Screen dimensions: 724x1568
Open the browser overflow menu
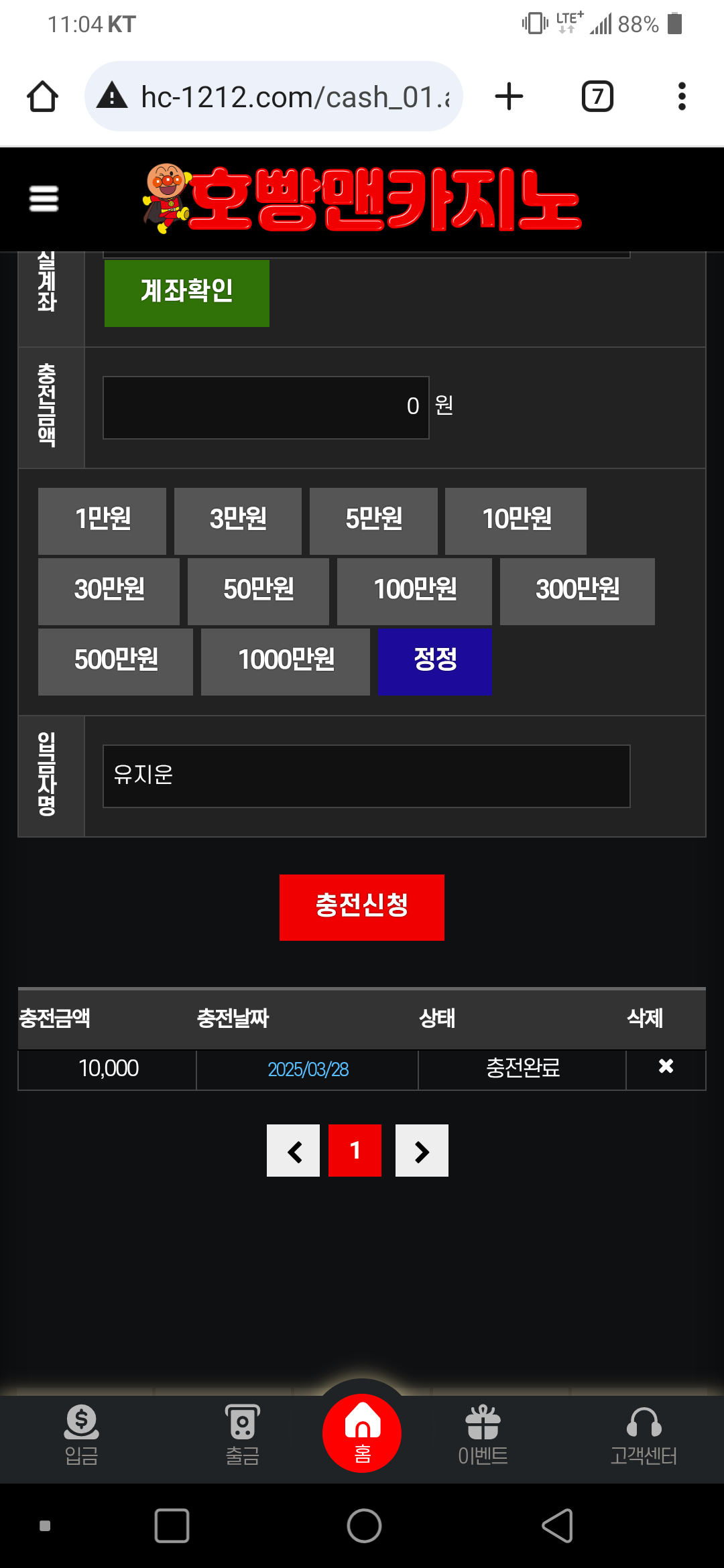click(x=682, y=96)
